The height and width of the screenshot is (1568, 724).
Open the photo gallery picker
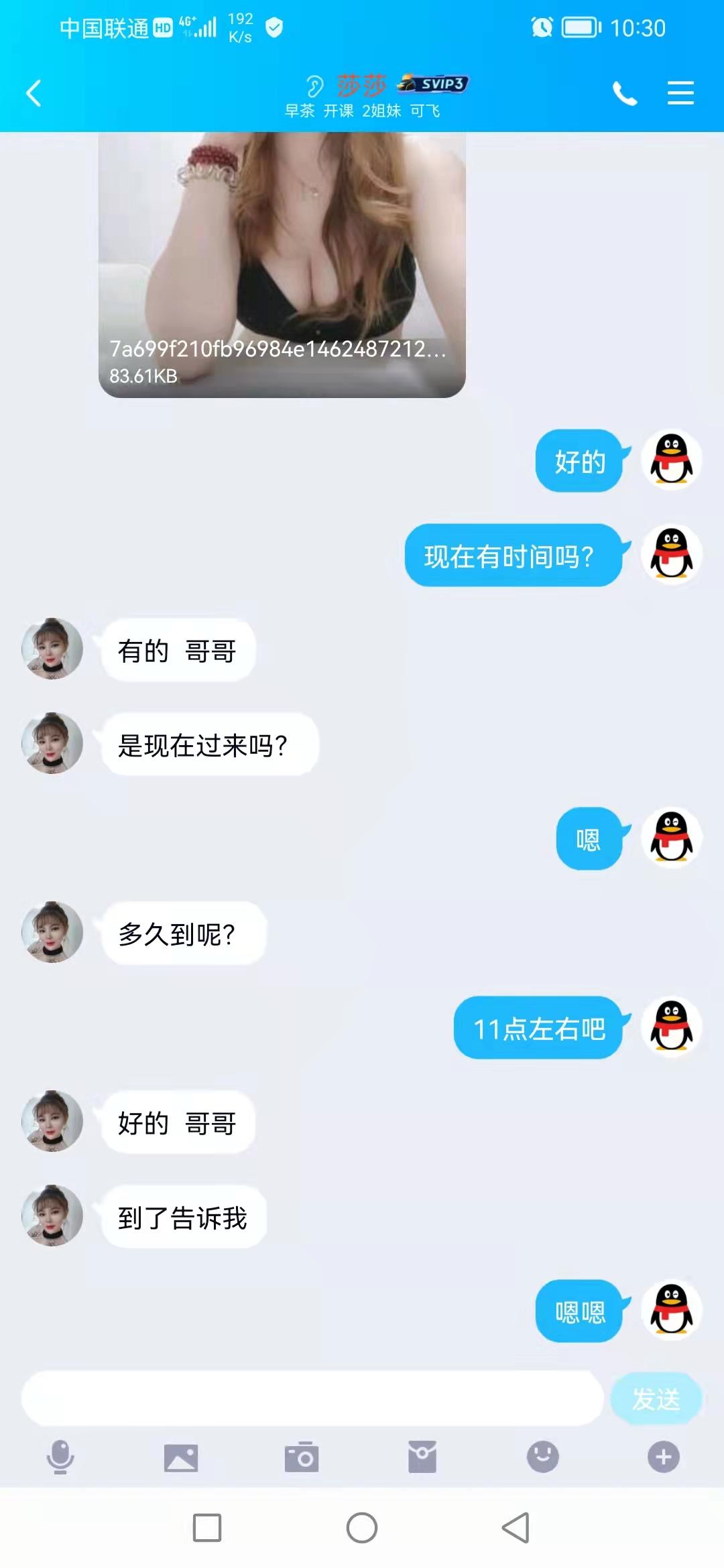pyautogui.click(x=181, y=1457)
